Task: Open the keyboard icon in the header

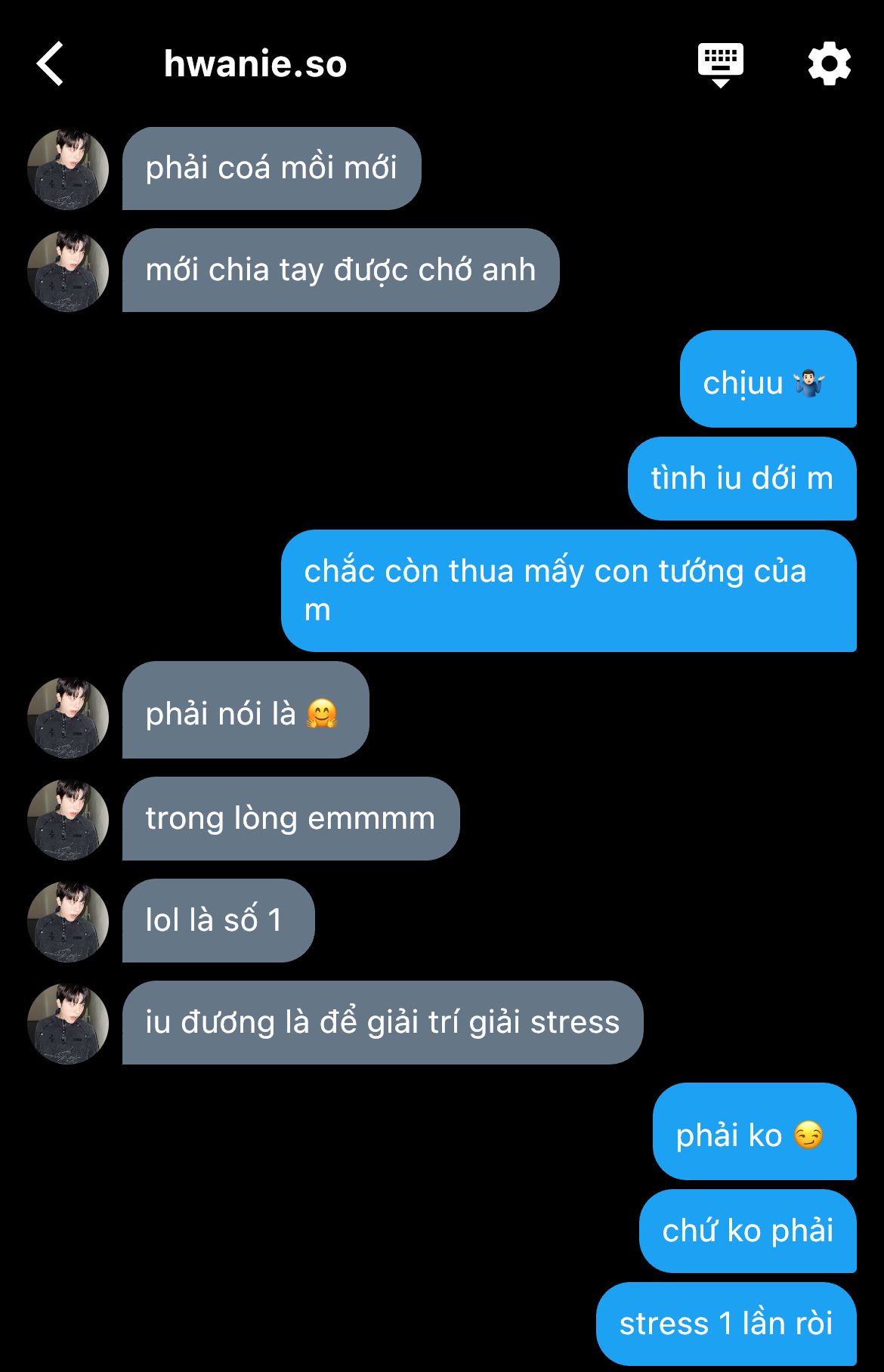Action: [720, 64]
